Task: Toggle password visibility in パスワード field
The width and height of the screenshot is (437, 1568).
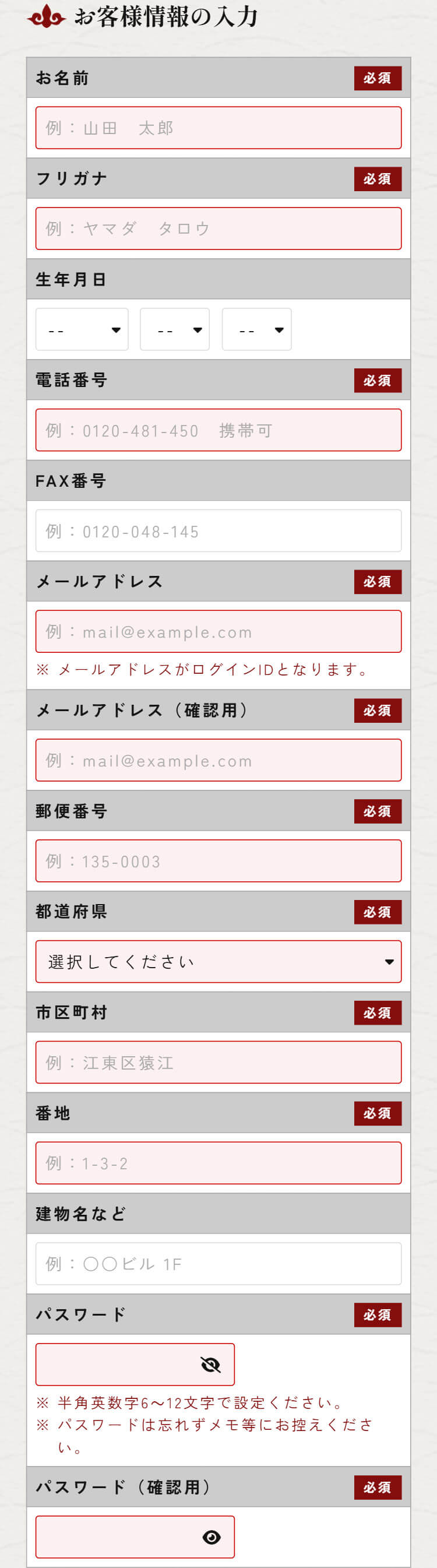Action: coord(210,1365)
